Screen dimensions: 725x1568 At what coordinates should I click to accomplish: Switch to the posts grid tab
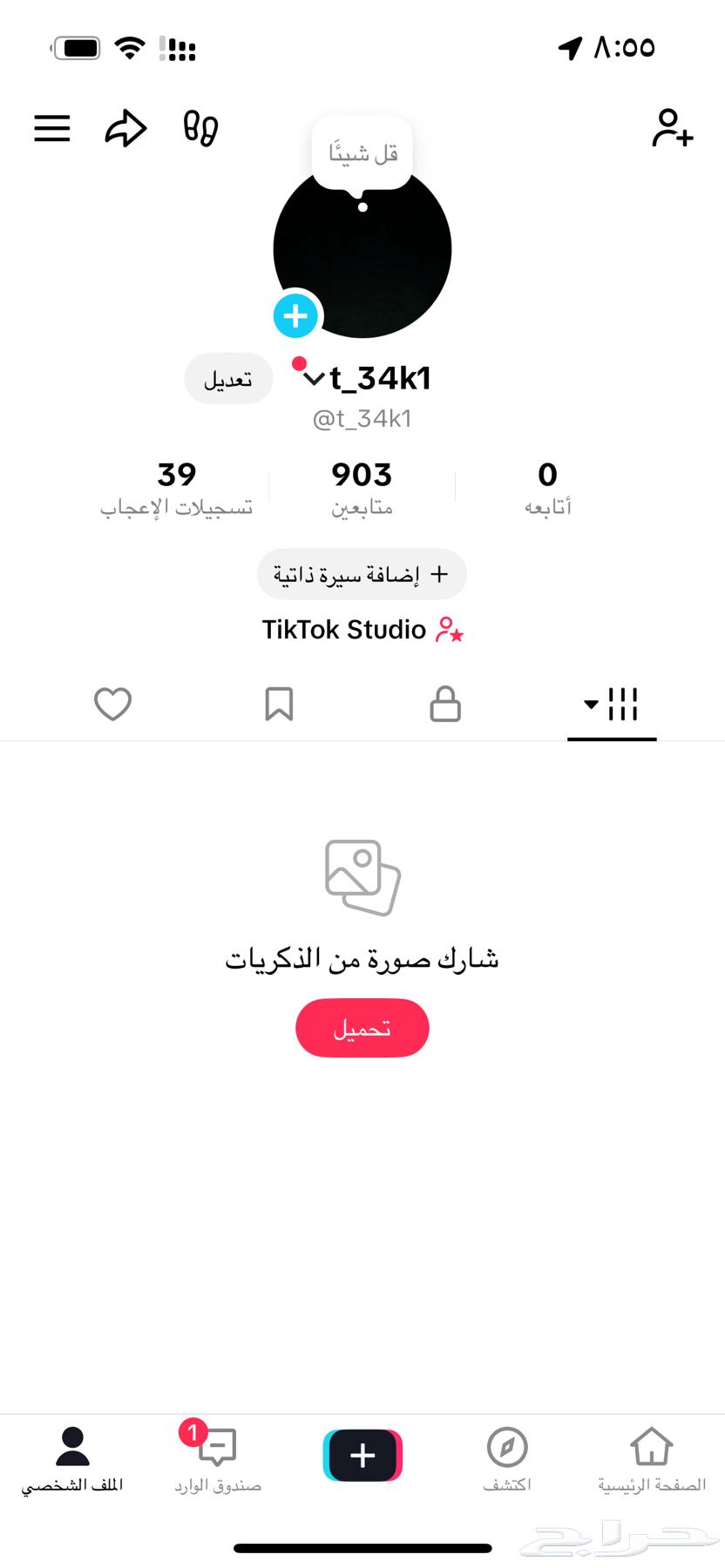[x=623, y=704]
